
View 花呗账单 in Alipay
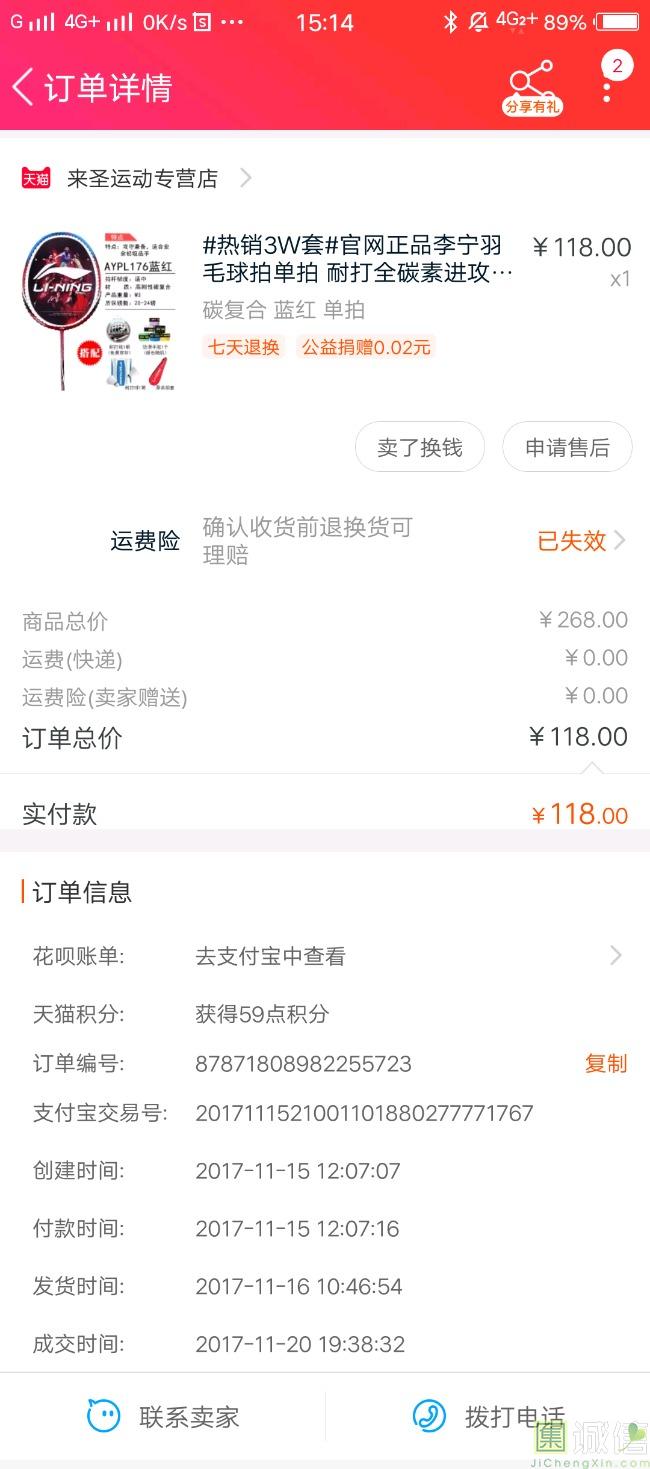point(325,956)
